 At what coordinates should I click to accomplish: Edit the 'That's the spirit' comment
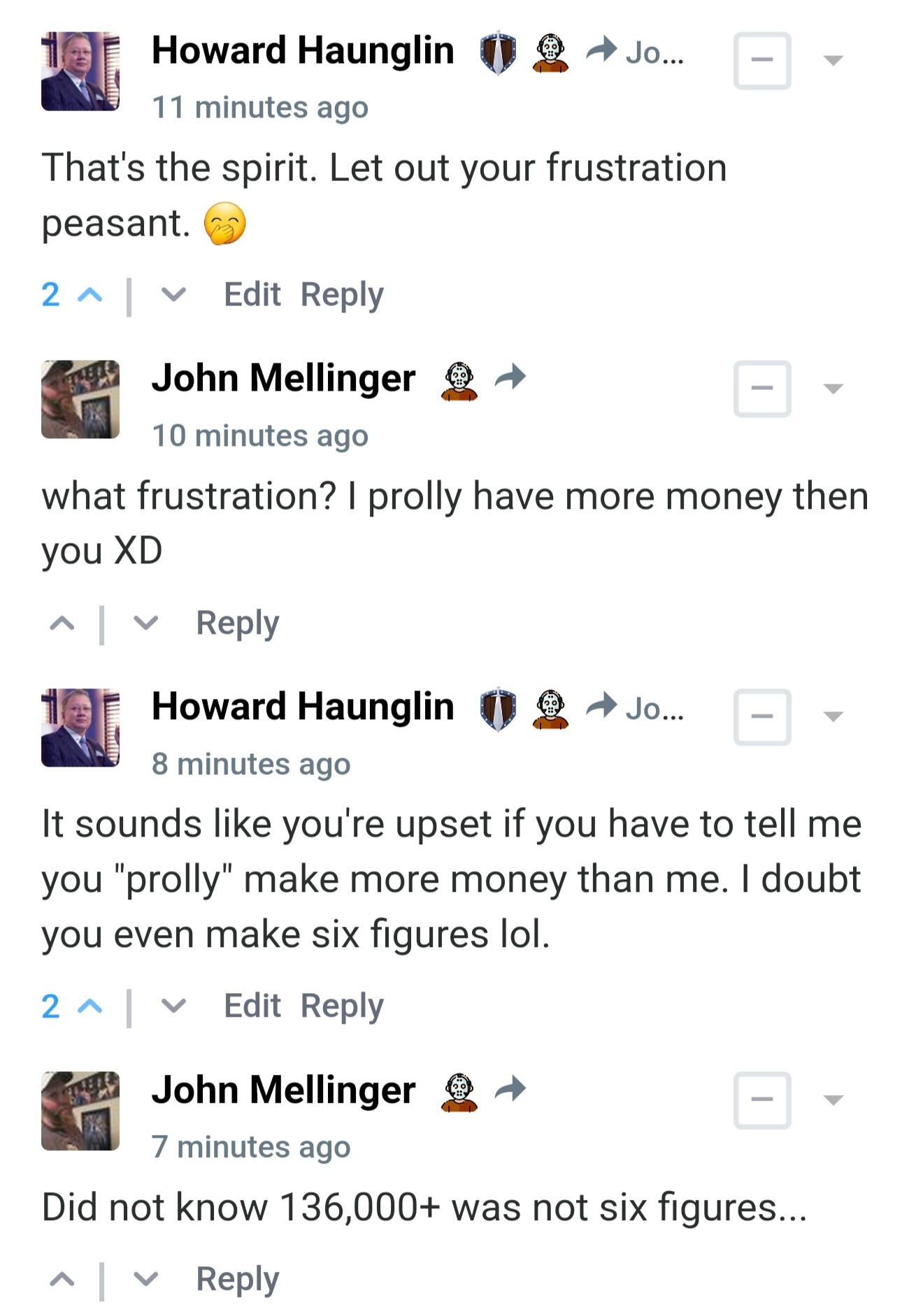(252, 294)
